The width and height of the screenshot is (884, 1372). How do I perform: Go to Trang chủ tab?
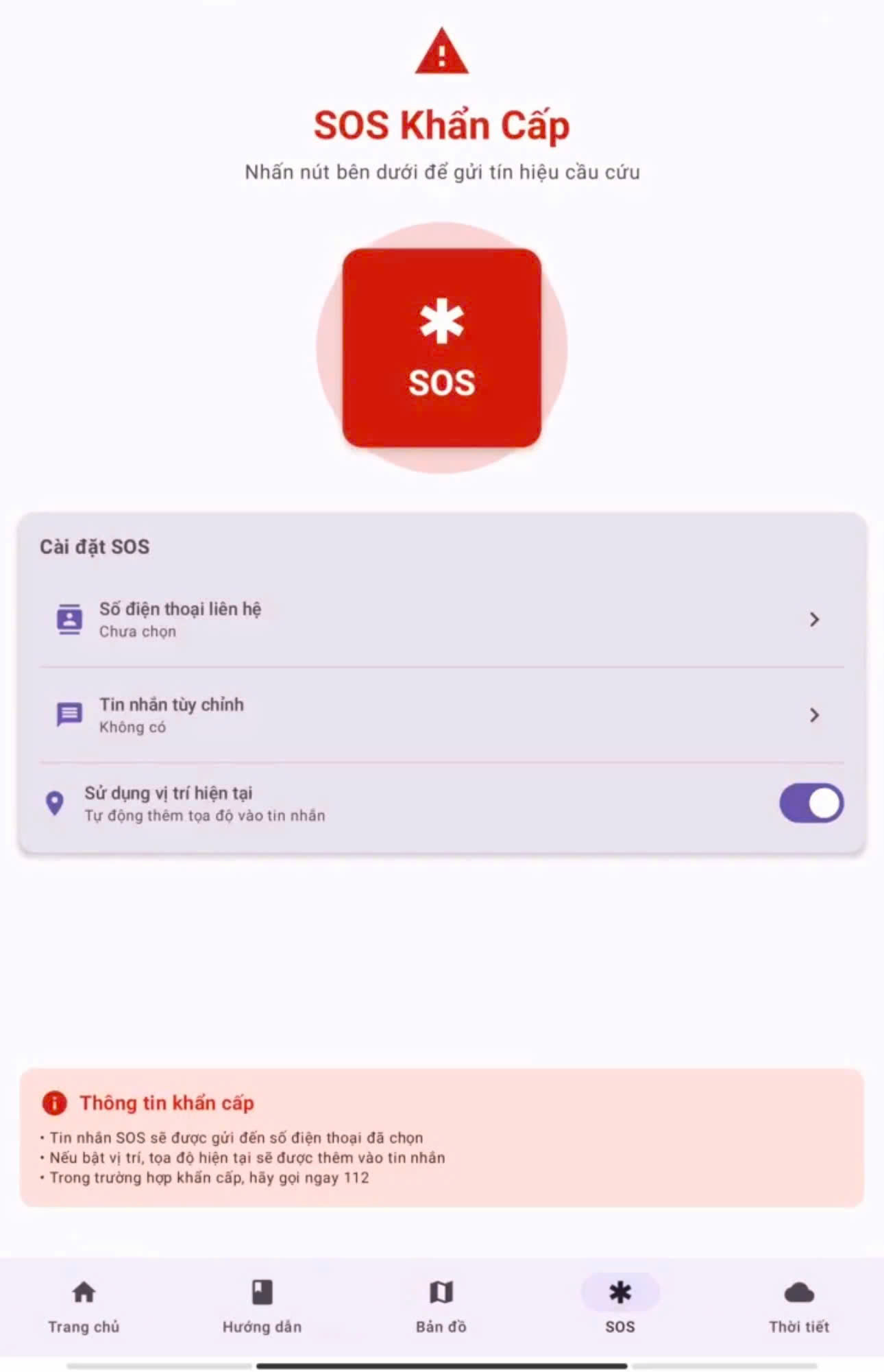click(x=84, y=1306)
